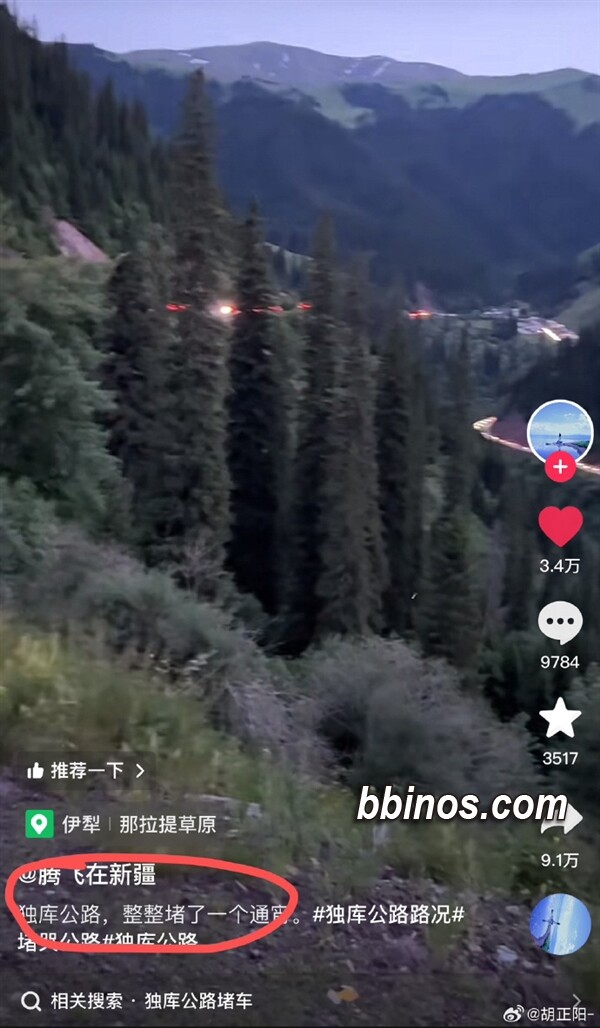Open the @腾飞在新疆 username link

point(87,875)
